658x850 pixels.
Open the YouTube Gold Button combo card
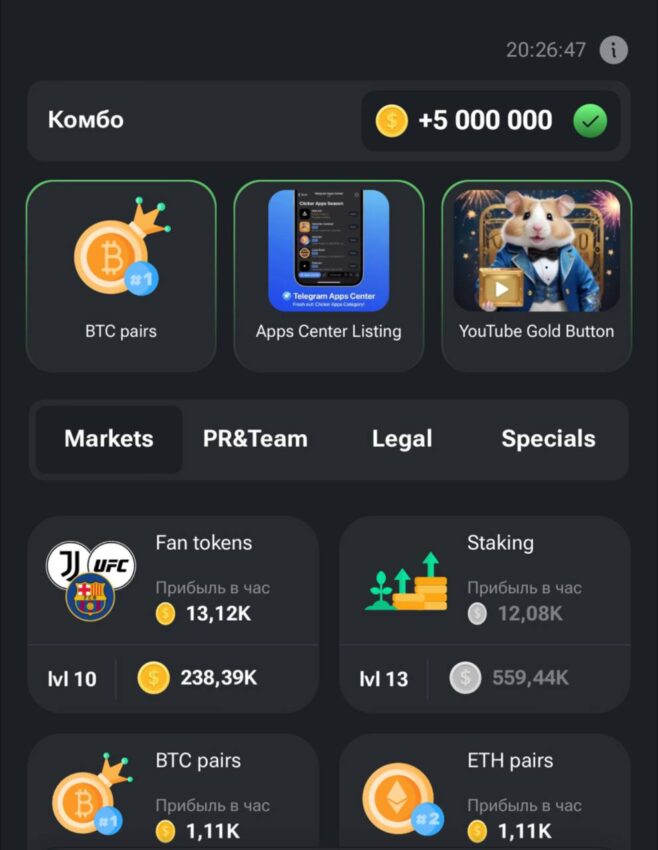click(536, 275)
